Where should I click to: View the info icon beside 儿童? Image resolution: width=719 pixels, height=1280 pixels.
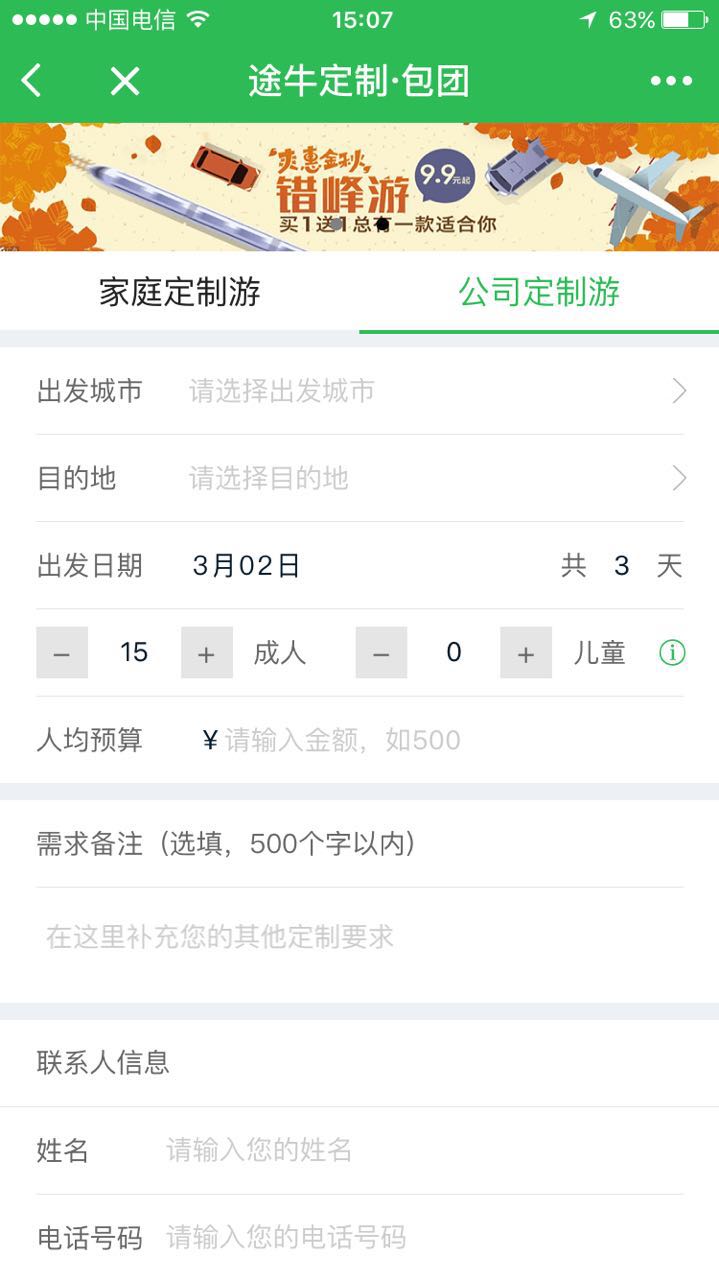[x=672, y=653]
